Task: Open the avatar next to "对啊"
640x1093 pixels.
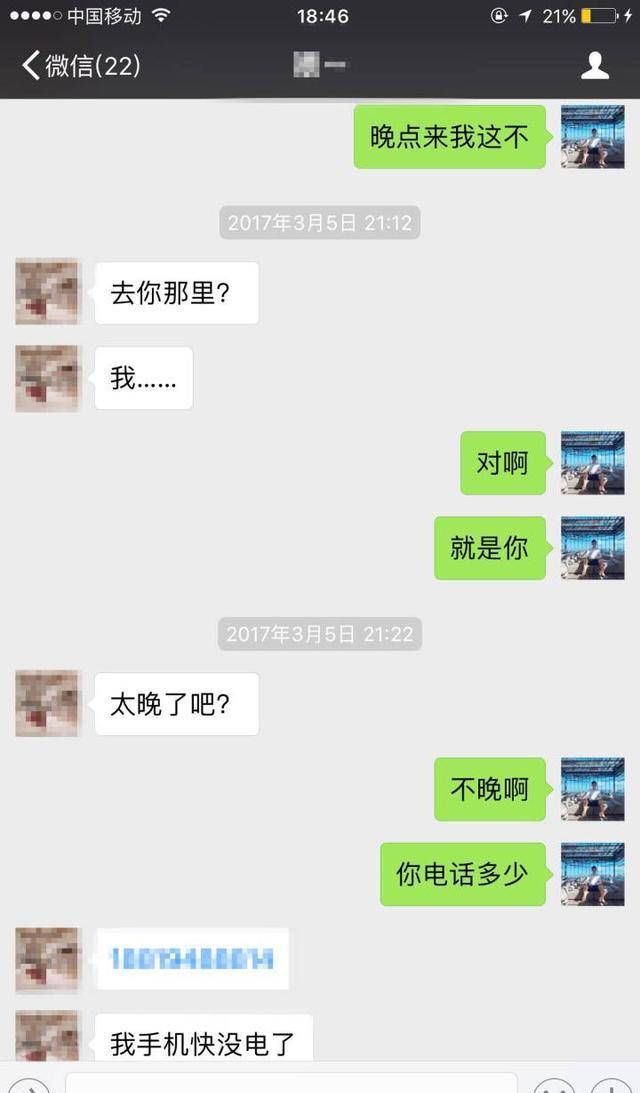Action: pyautogui.click(x=592, y=463)
